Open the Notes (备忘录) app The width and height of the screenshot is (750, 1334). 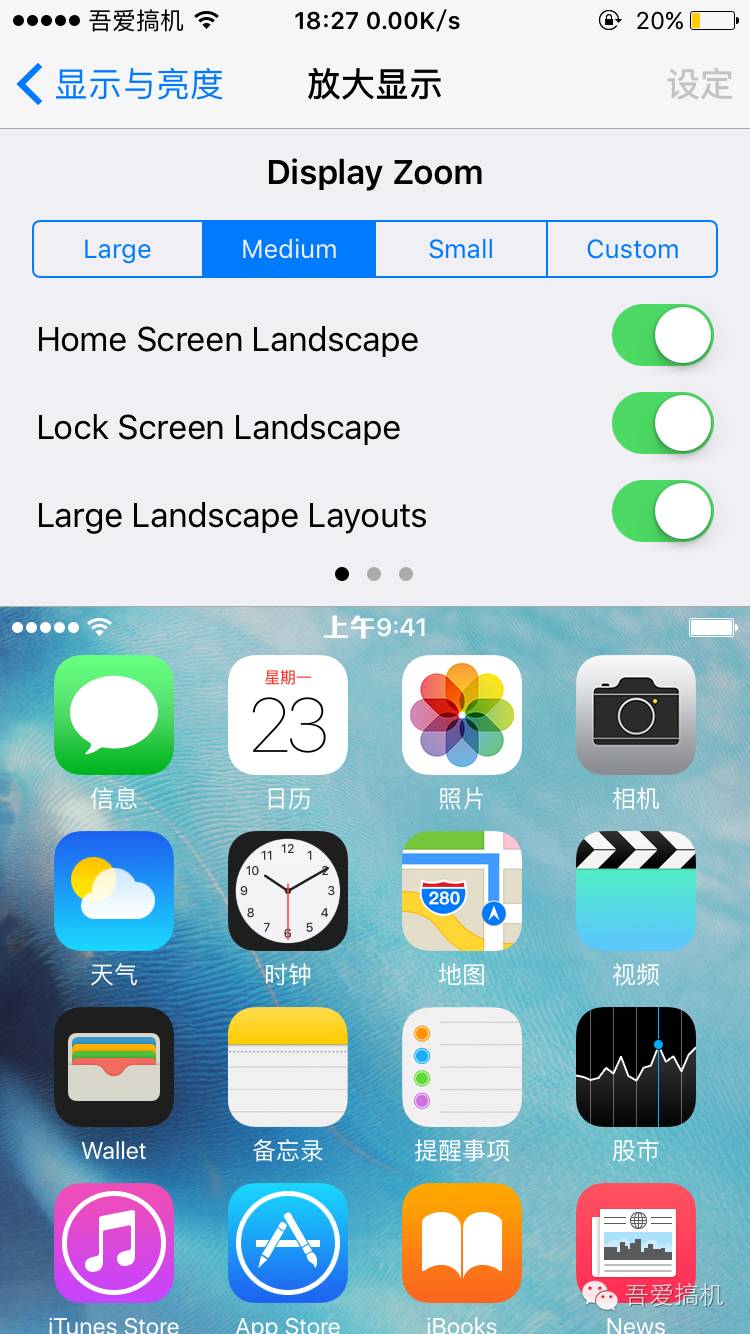tap(287, 1066)
